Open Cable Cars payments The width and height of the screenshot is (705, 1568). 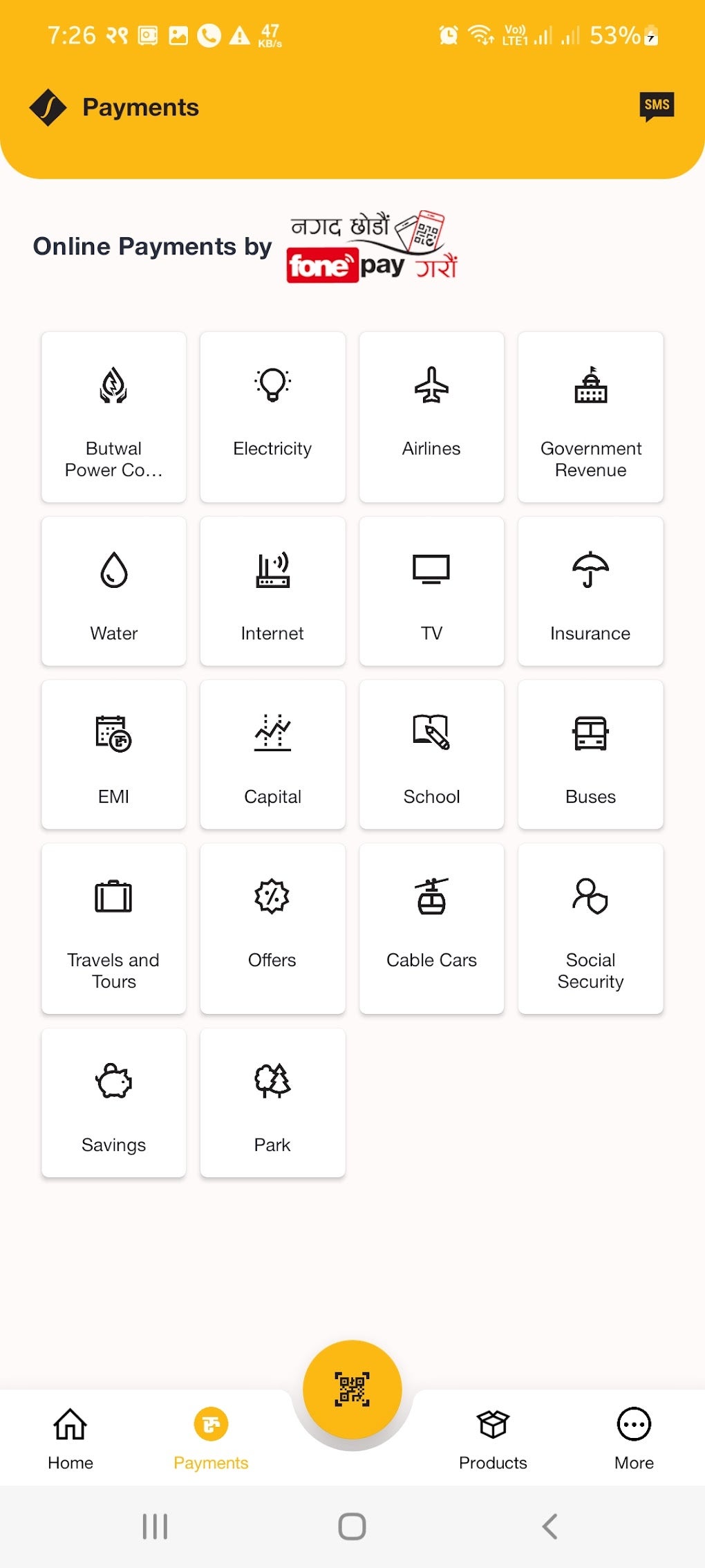click(431, 929)
